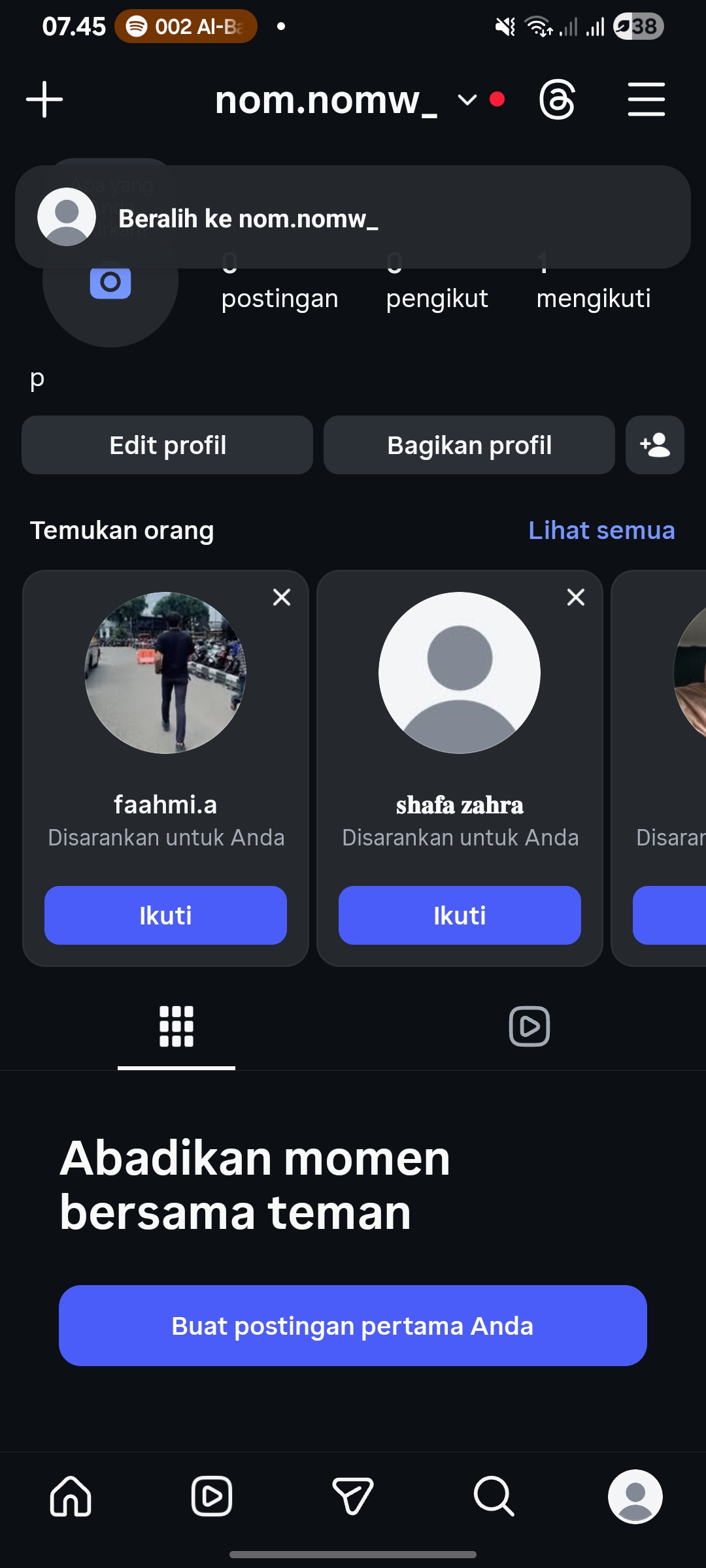706x1568 pixels.
Task: Follow faahmi.a with Ikuti
Action: [165, 915]
